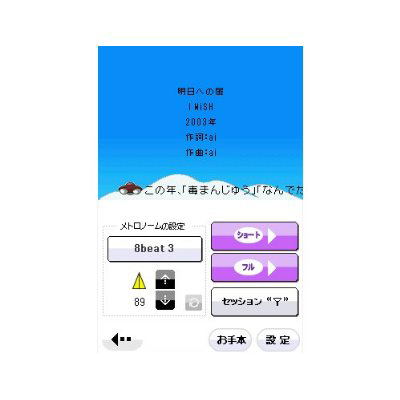Start the セッション session mode

pyautogui.click(x=255, y=302)
